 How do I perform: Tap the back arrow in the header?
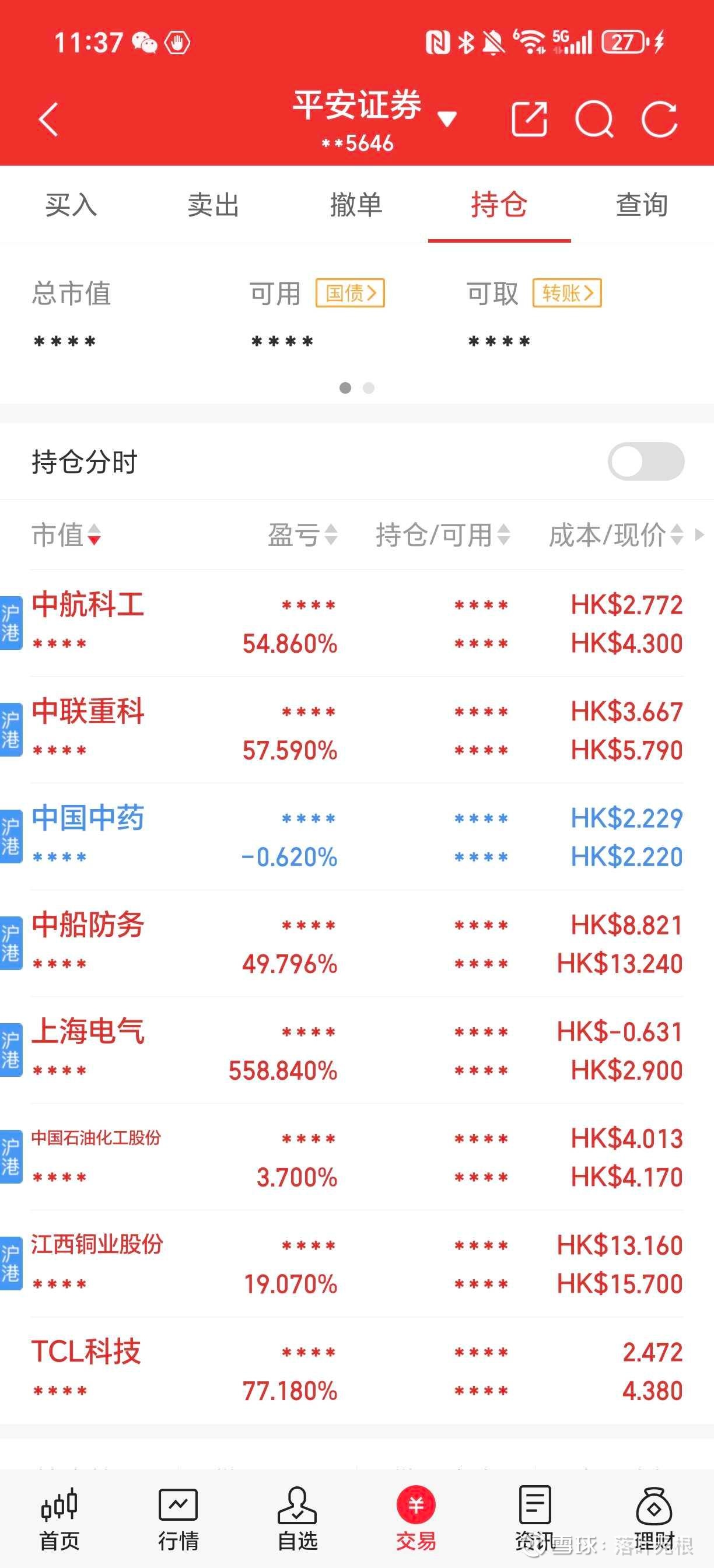click(48, 120)
